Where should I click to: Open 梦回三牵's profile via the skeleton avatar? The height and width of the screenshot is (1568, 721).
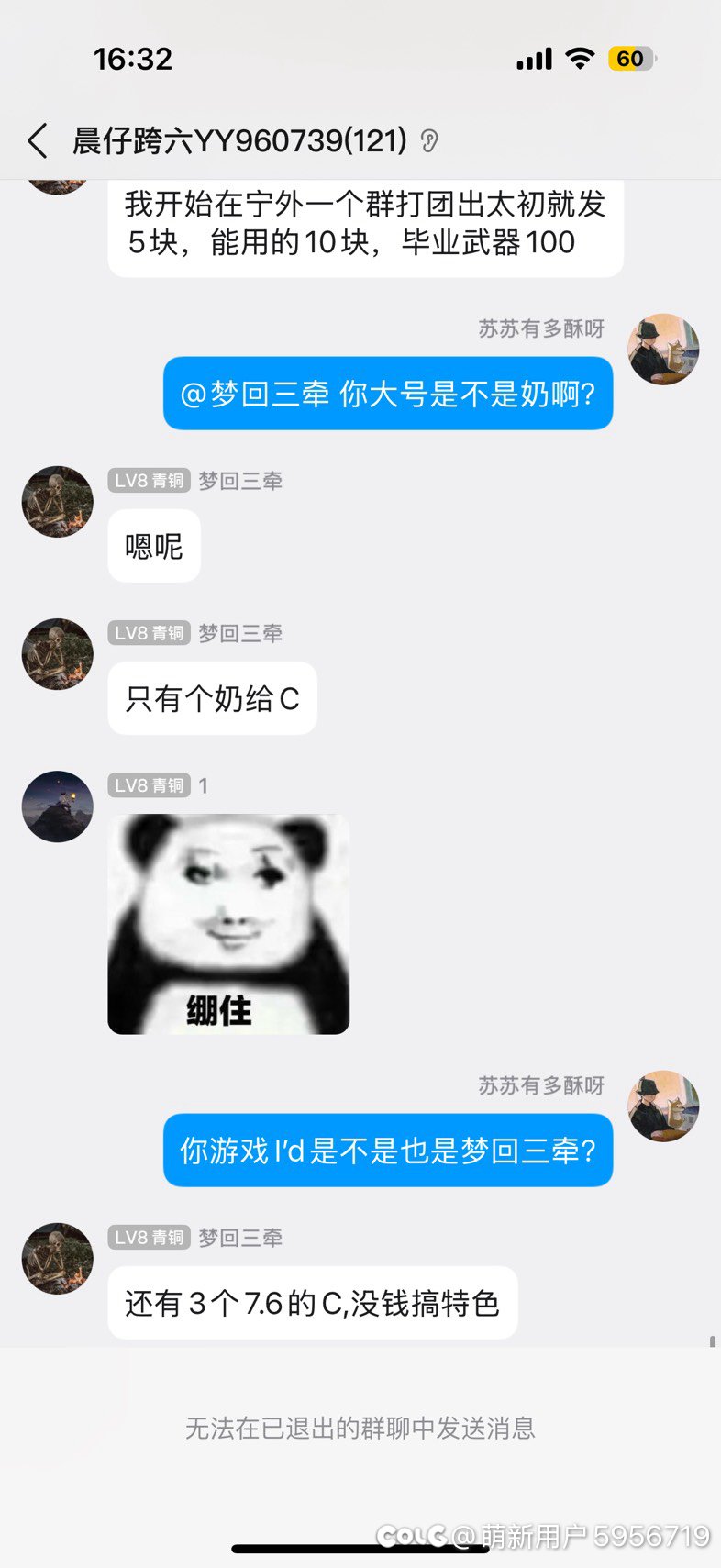(57, 502)
